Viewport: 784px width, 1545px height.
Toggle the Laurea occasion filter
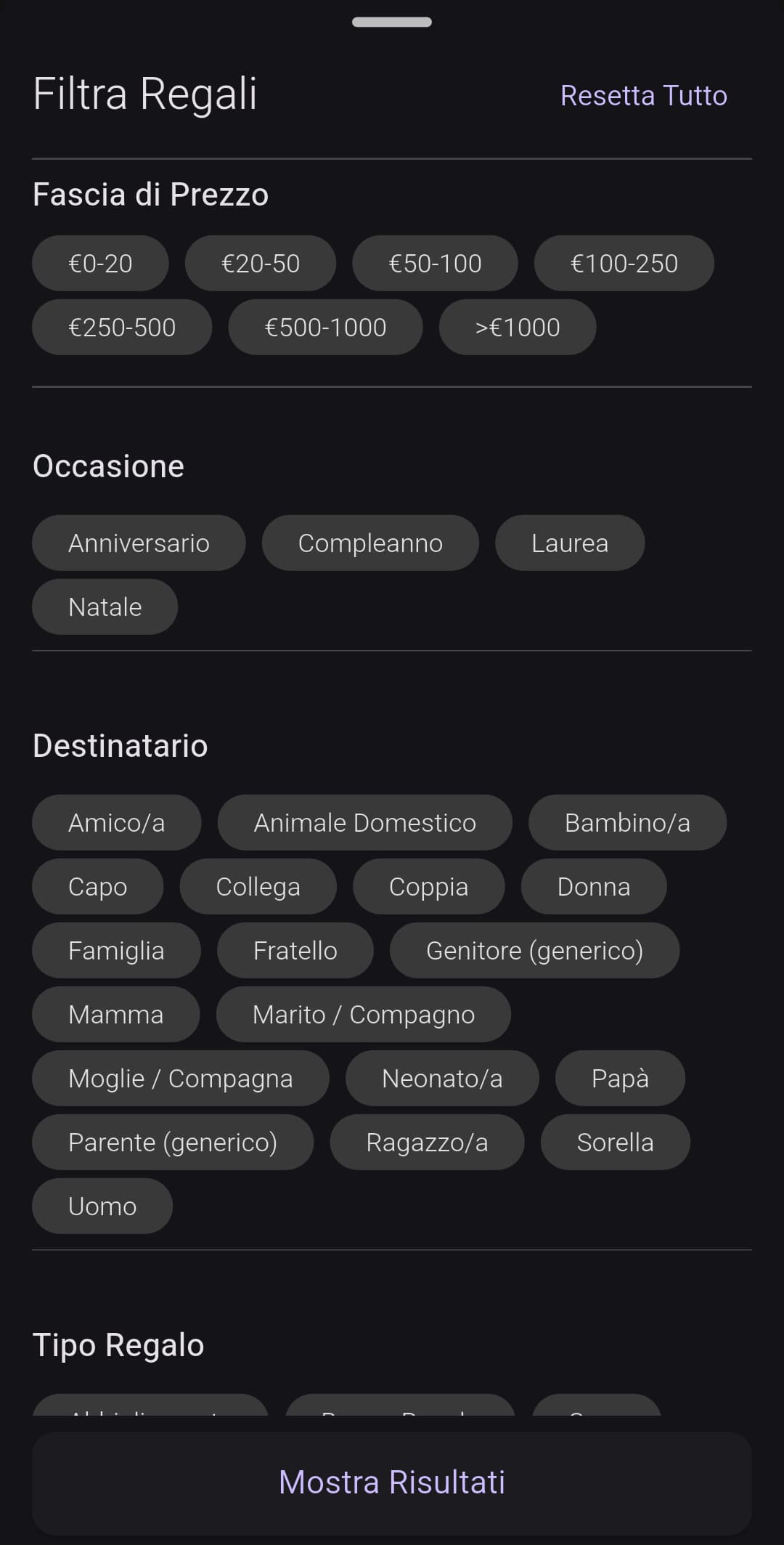pos(569,543)
